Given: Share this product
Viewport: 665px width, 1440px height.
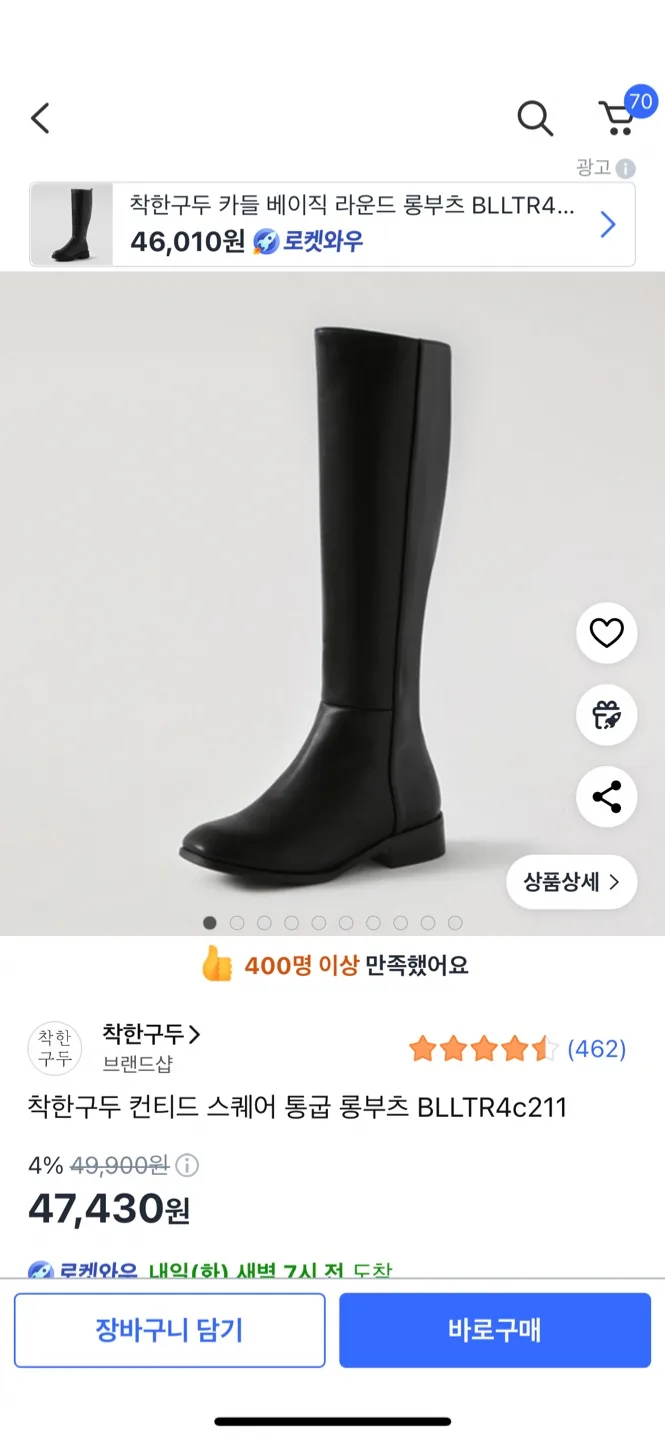Looking at the screenshot, I should (607, 797).
